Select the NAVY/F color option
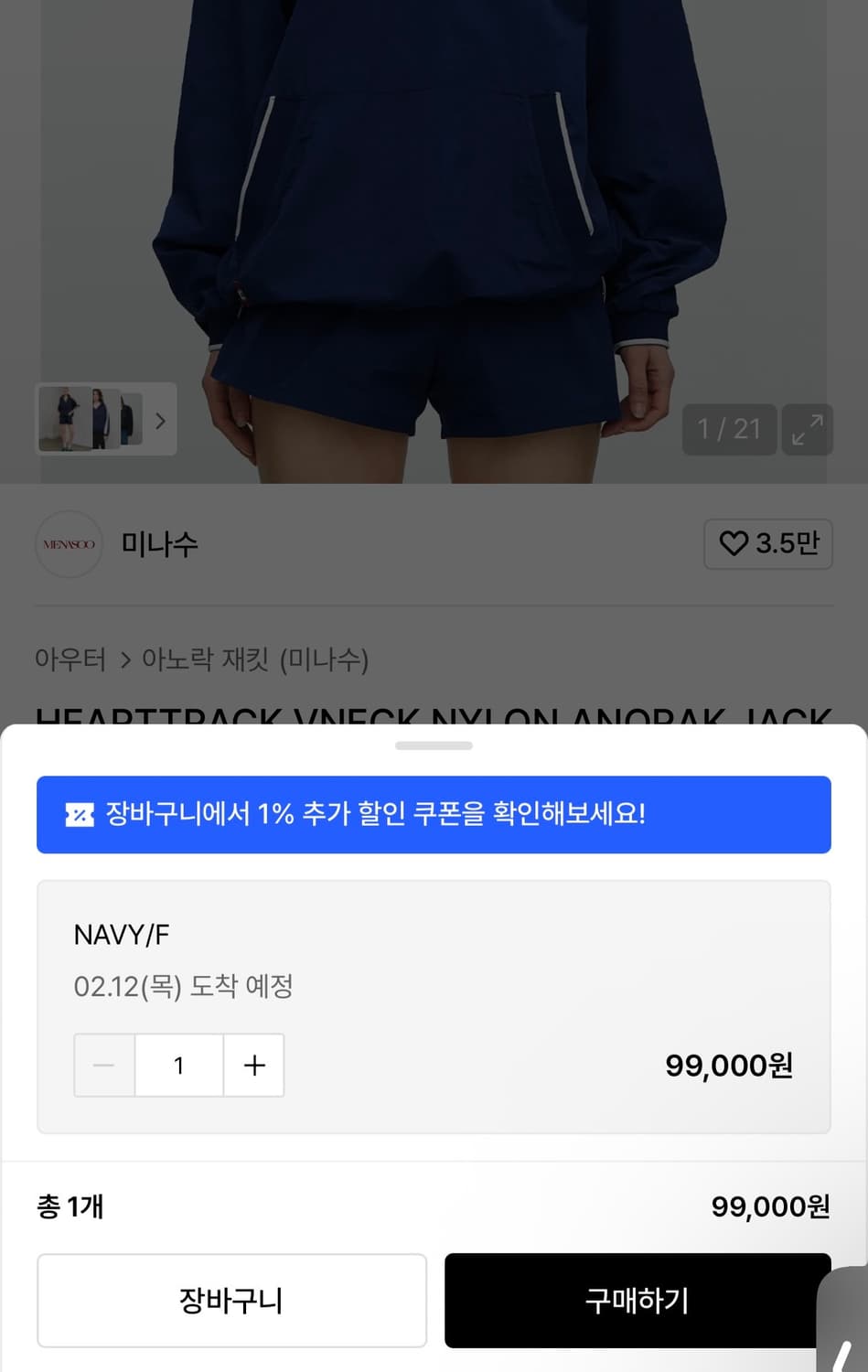868x1372 pixels. coord(122,934)
